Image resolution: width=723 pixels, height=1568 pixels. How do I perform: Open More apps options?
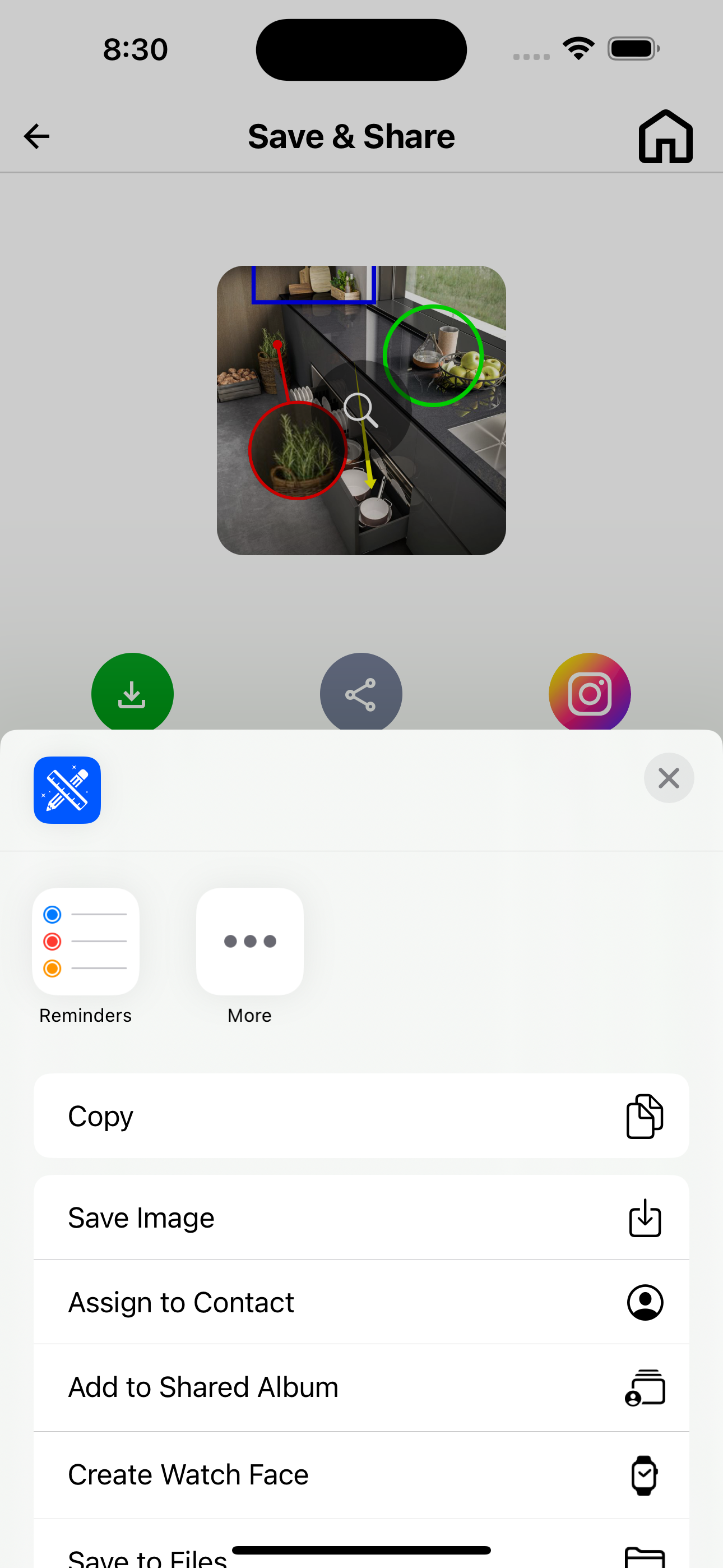pyautogui.click(x=249, y=941)
